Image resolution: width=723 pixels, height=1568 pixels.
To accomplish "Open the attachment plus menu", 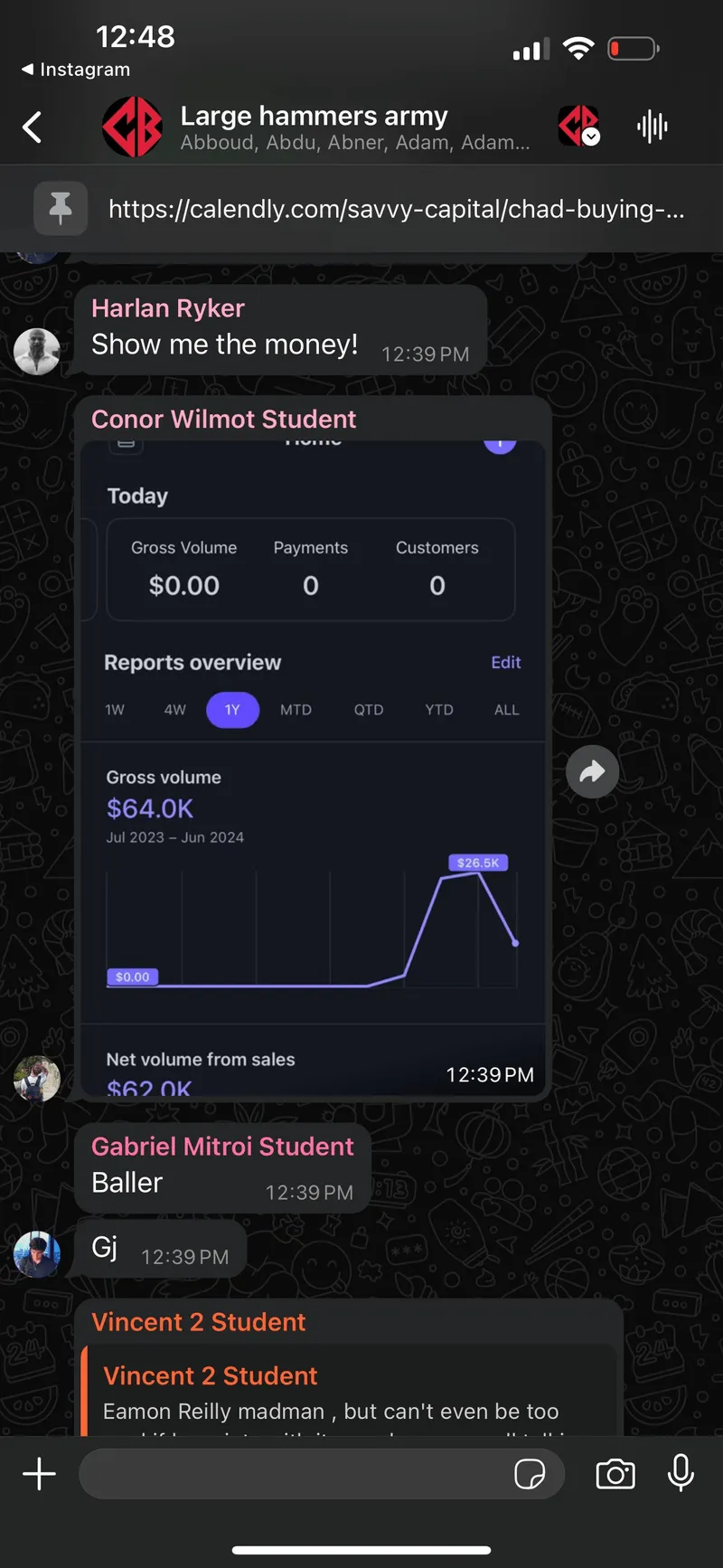I will (39, 1473).
